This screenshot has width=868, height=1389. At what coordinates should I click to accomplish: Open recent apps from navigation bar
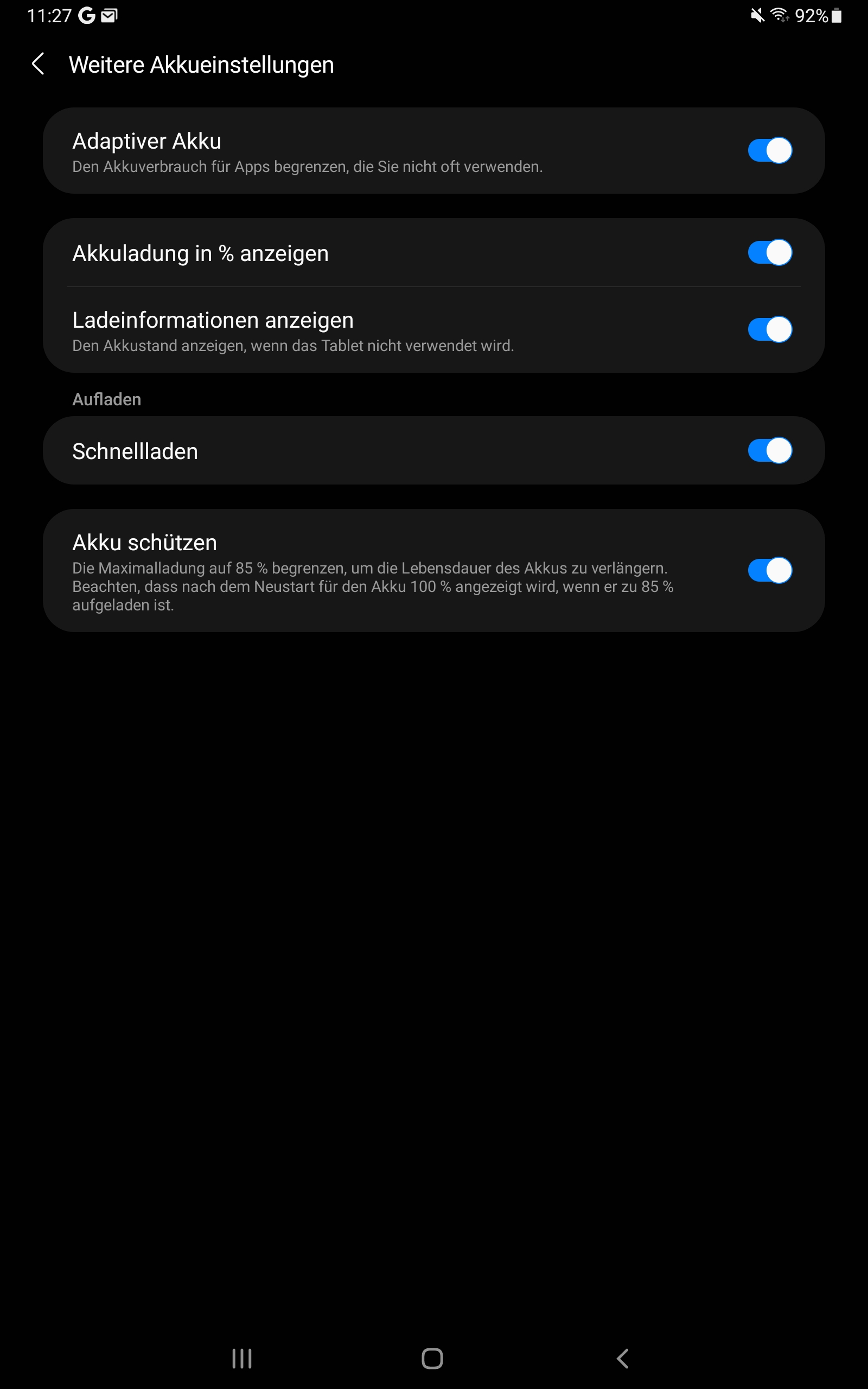(x=242, y=1358)
